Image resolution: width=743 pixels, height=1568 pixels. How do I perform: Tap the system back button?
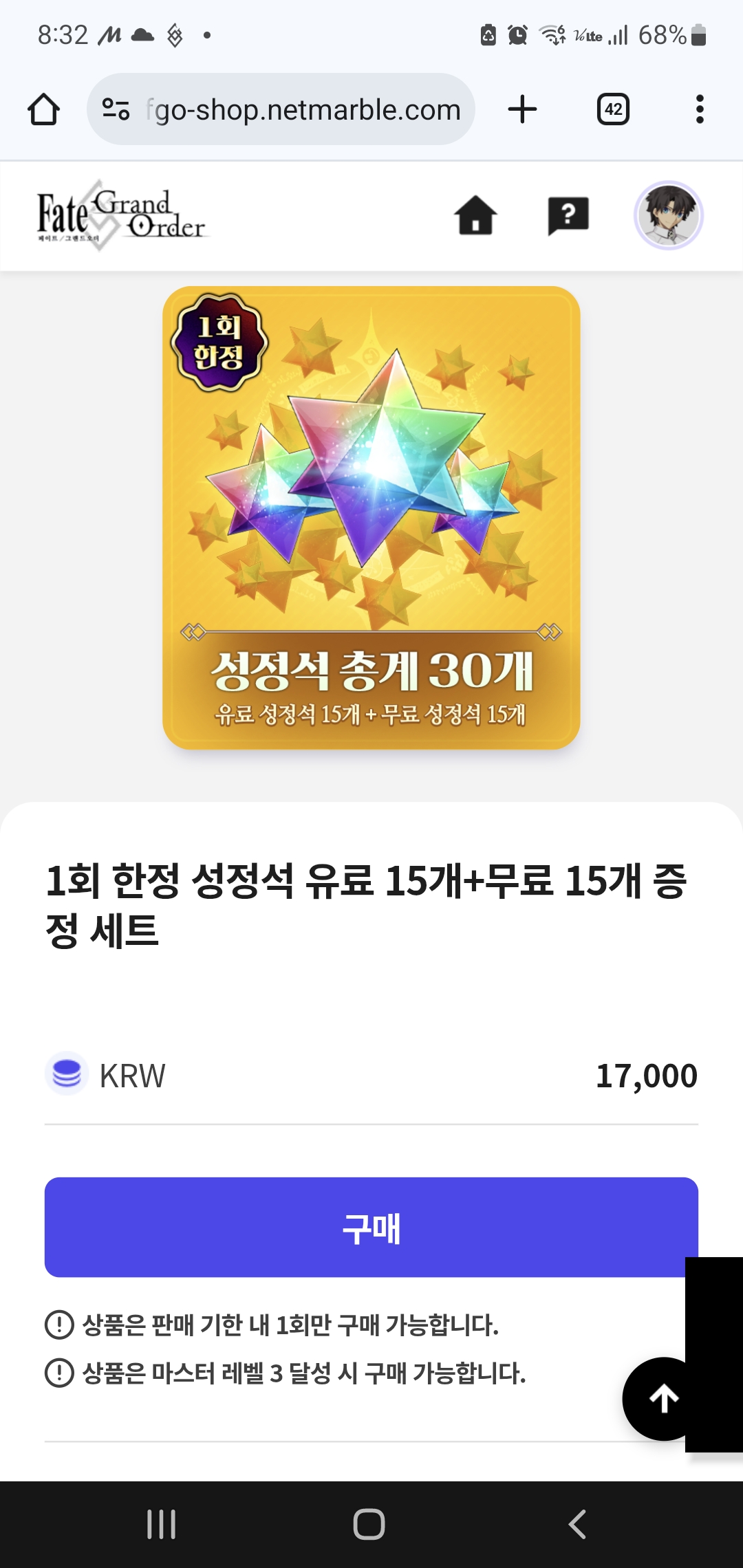click(x=577, y=1524)
